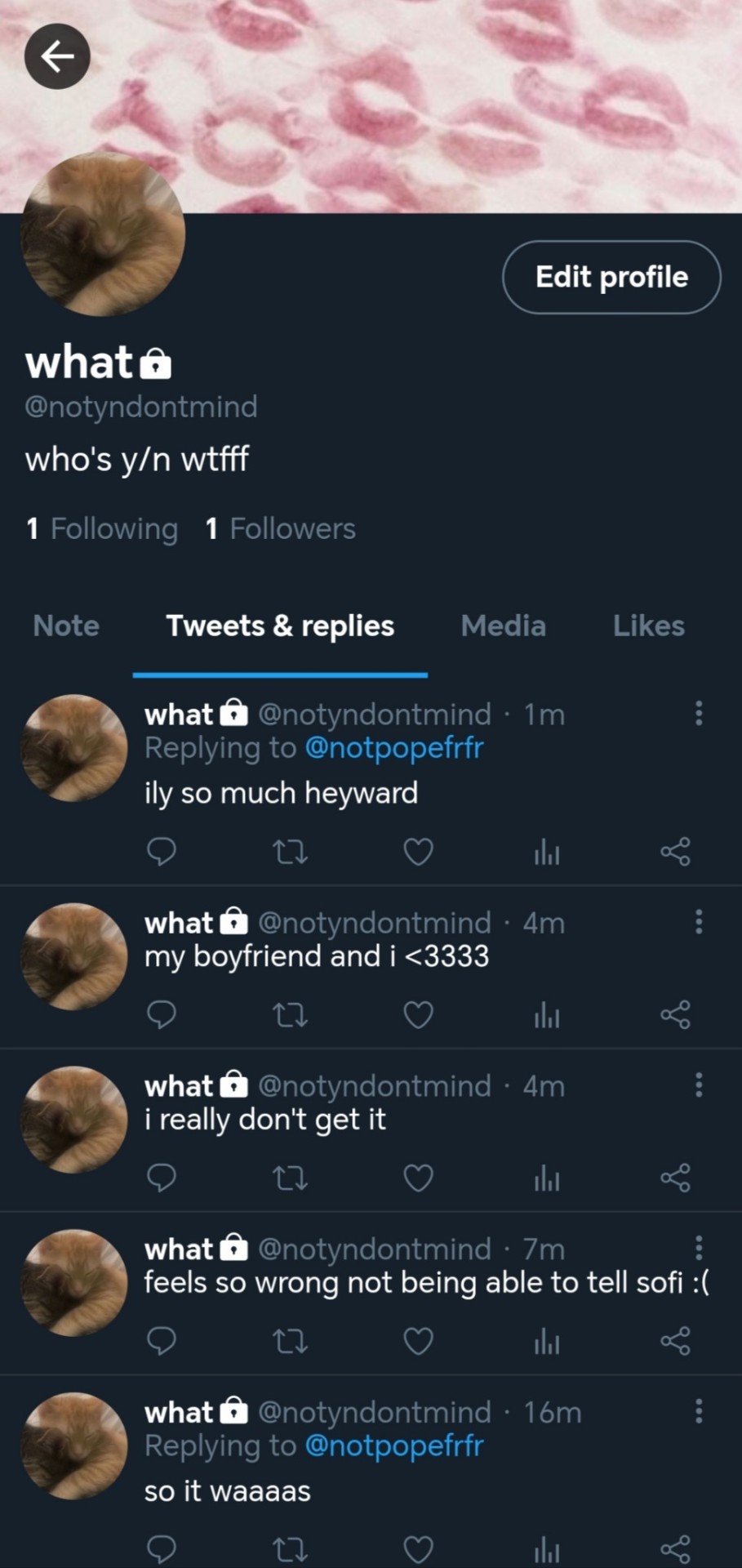
Task: Switch to the Media tab
Action: click(503, 626)
